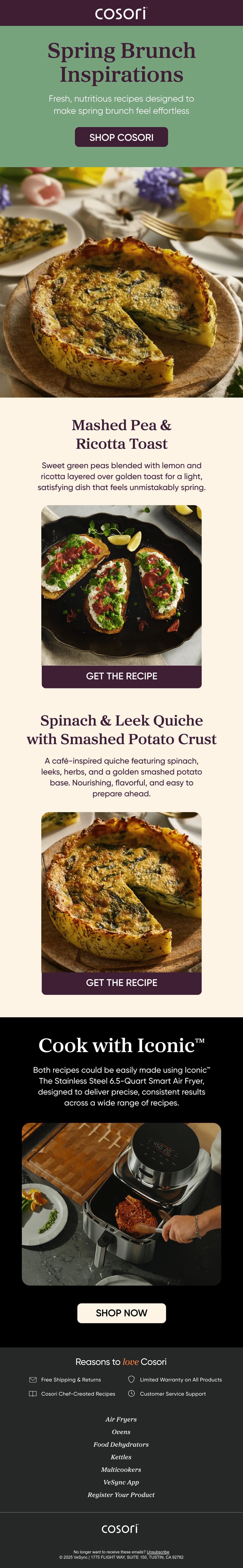Open the Multicookers link
Screen dimensions: 243x1568
(121, 1469)
